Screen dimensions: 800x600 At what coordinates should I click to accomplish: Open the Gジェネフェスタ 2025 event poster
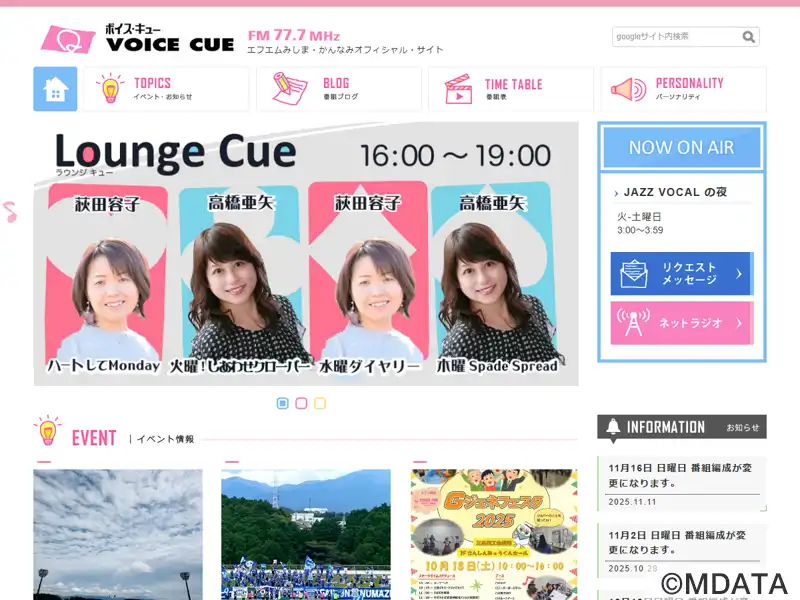[494, 534]
